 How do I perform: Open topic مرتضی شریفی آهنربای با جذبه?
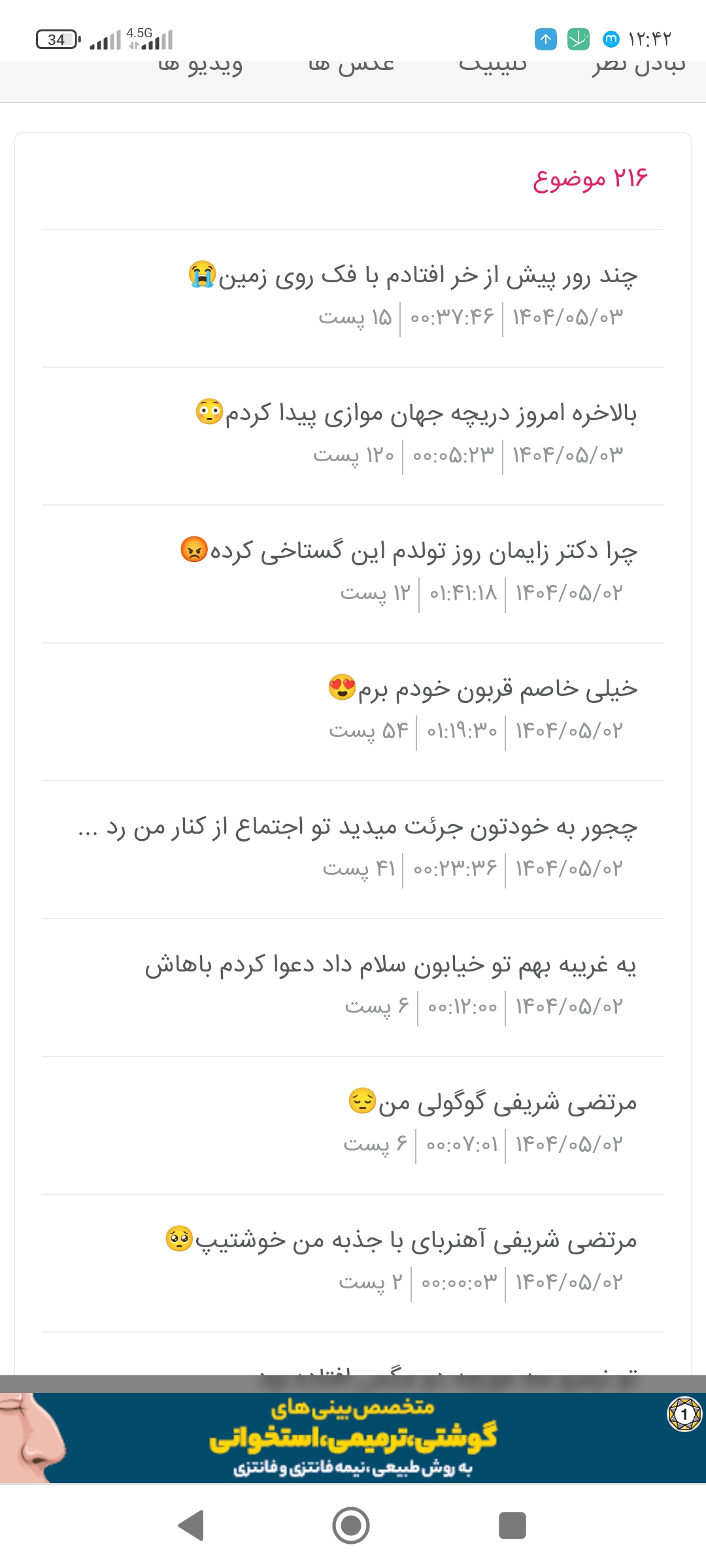click(401, 1241)
